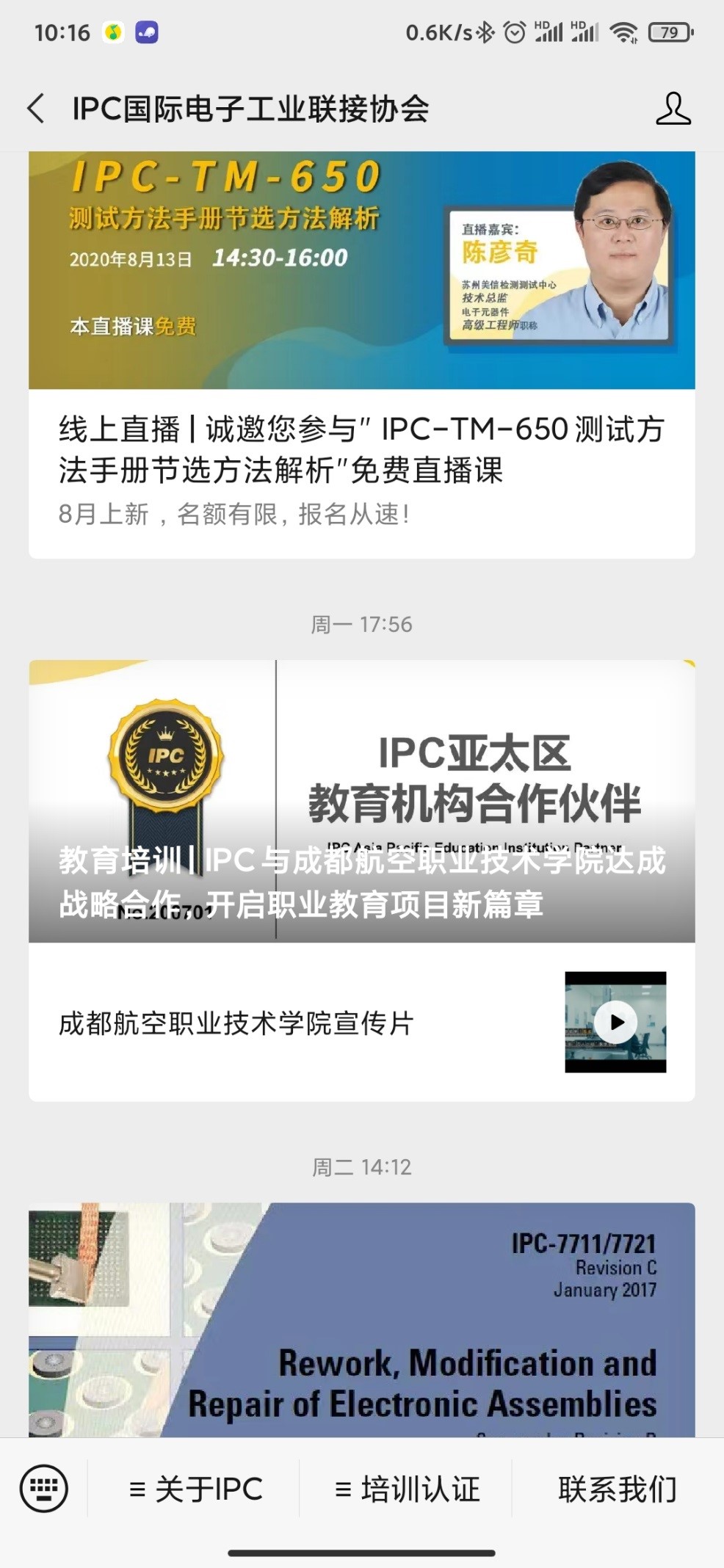Expand the 培训认证 menu
The image size is (724, 1568).
407,1489
